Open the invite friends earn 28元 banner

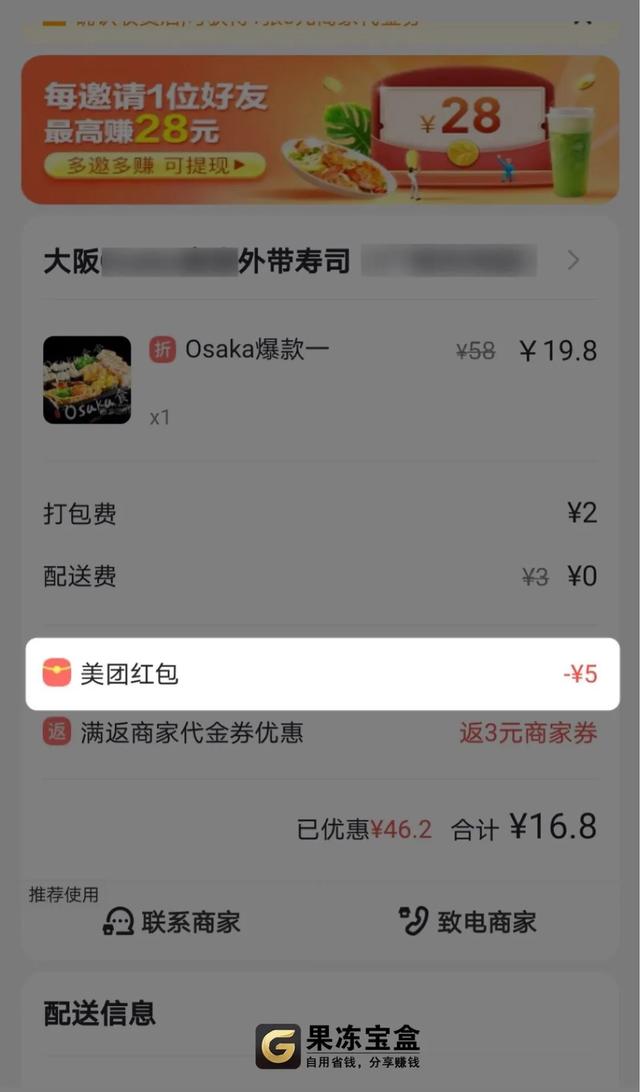point(318,129)
